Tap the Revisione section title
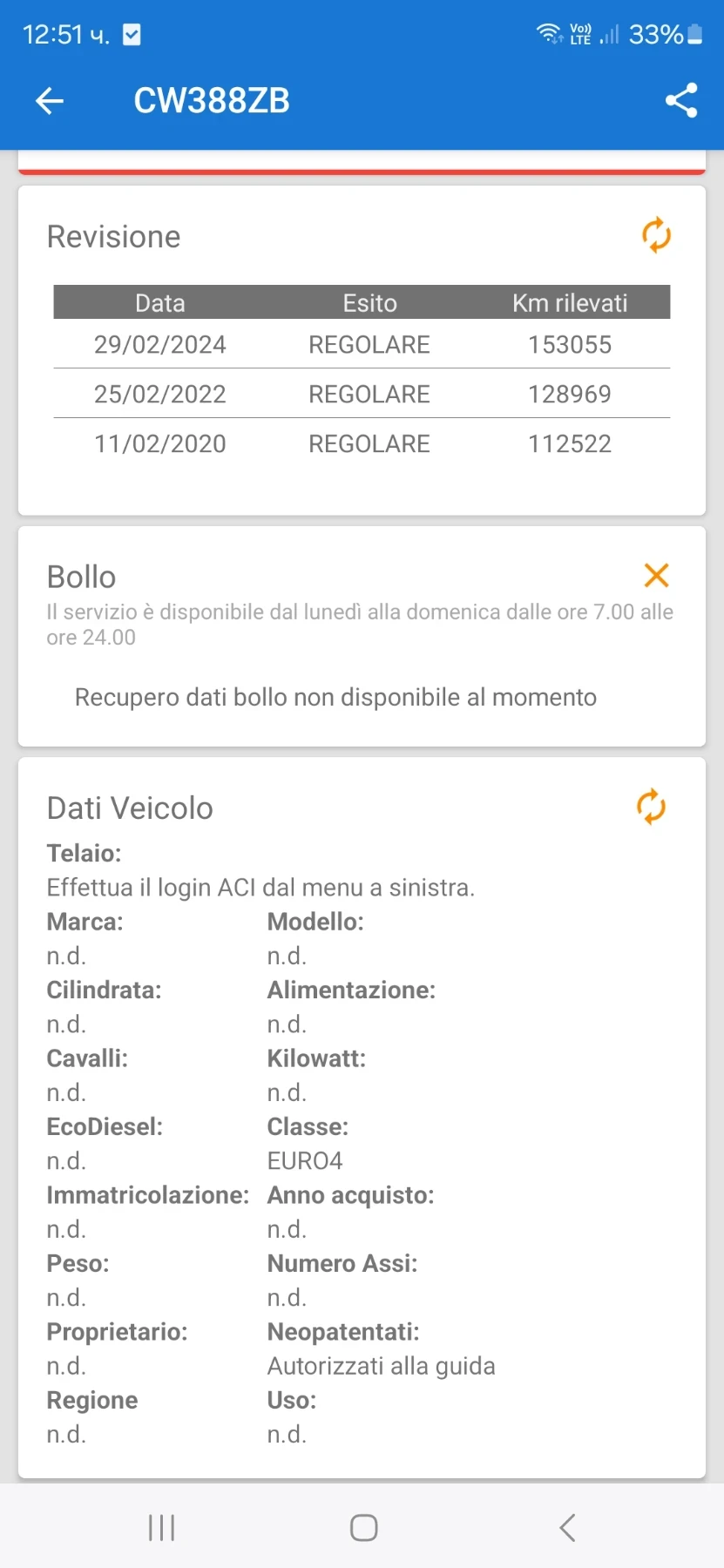Screen dimensions: 724x1568 pos(113,236)
